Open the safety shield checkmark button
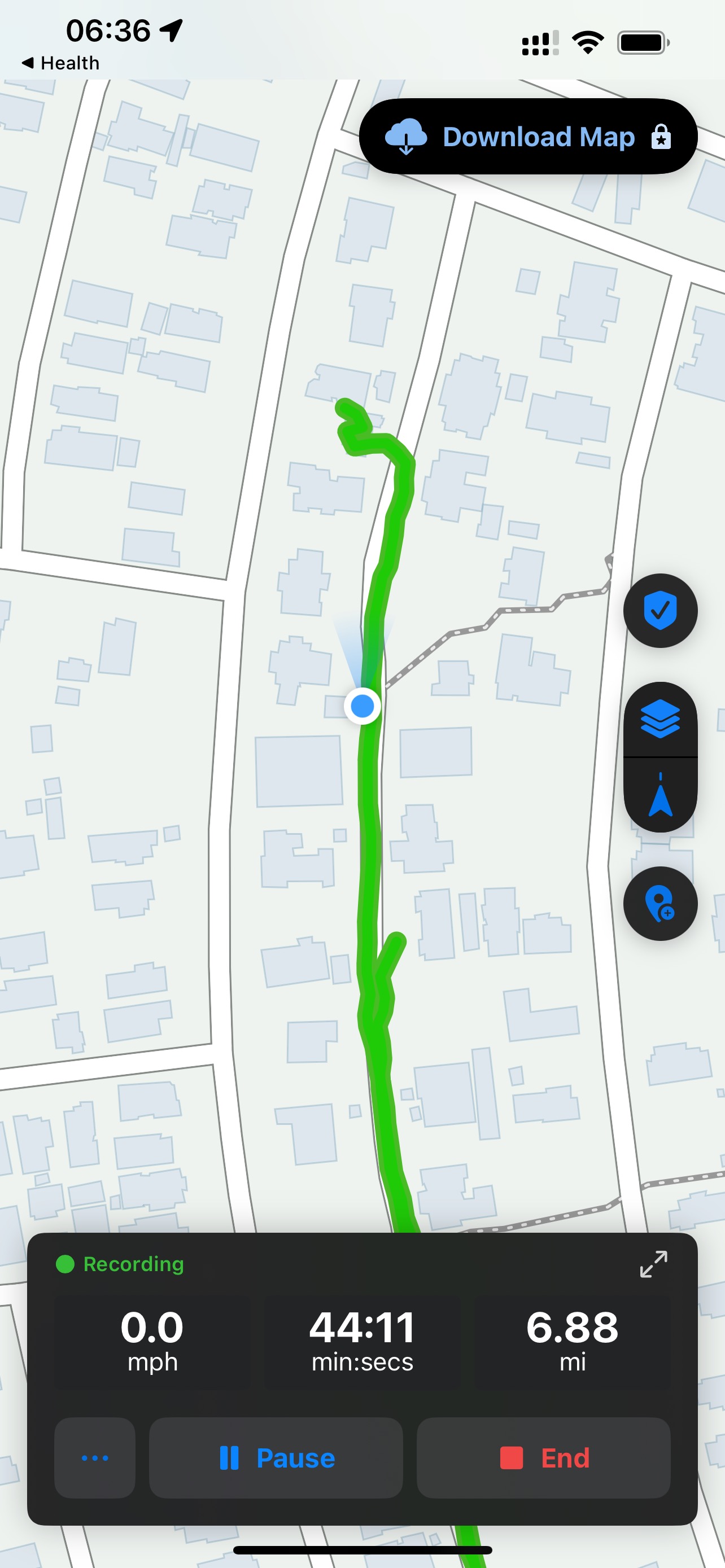 coord(660,611)
